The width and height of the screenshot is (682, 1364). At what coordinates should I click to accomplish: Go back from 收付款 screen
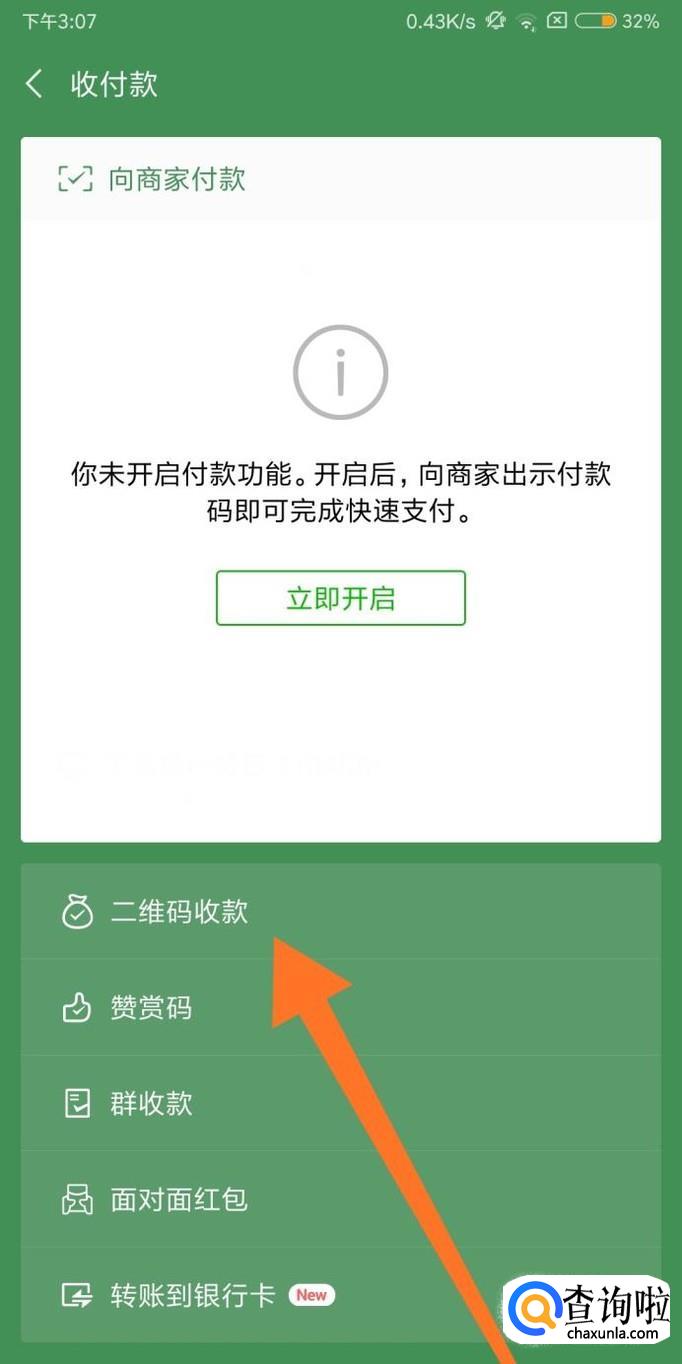[x=35, y=84]
